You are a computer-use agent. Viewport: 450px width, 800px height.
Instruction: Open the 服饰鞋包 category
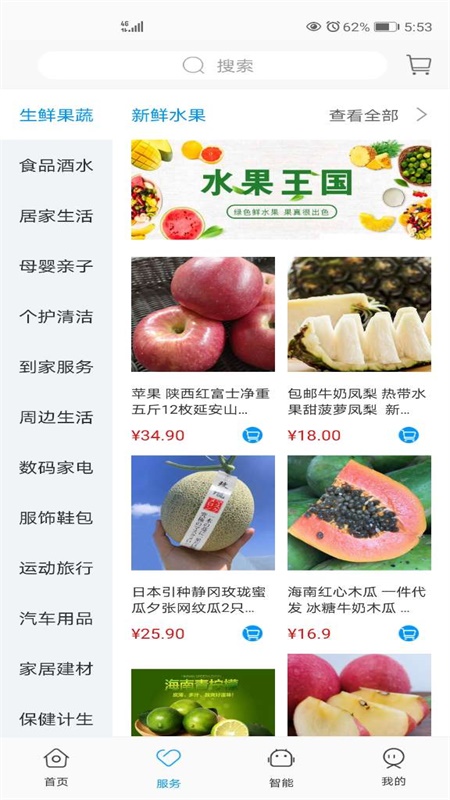coord(56,518)
